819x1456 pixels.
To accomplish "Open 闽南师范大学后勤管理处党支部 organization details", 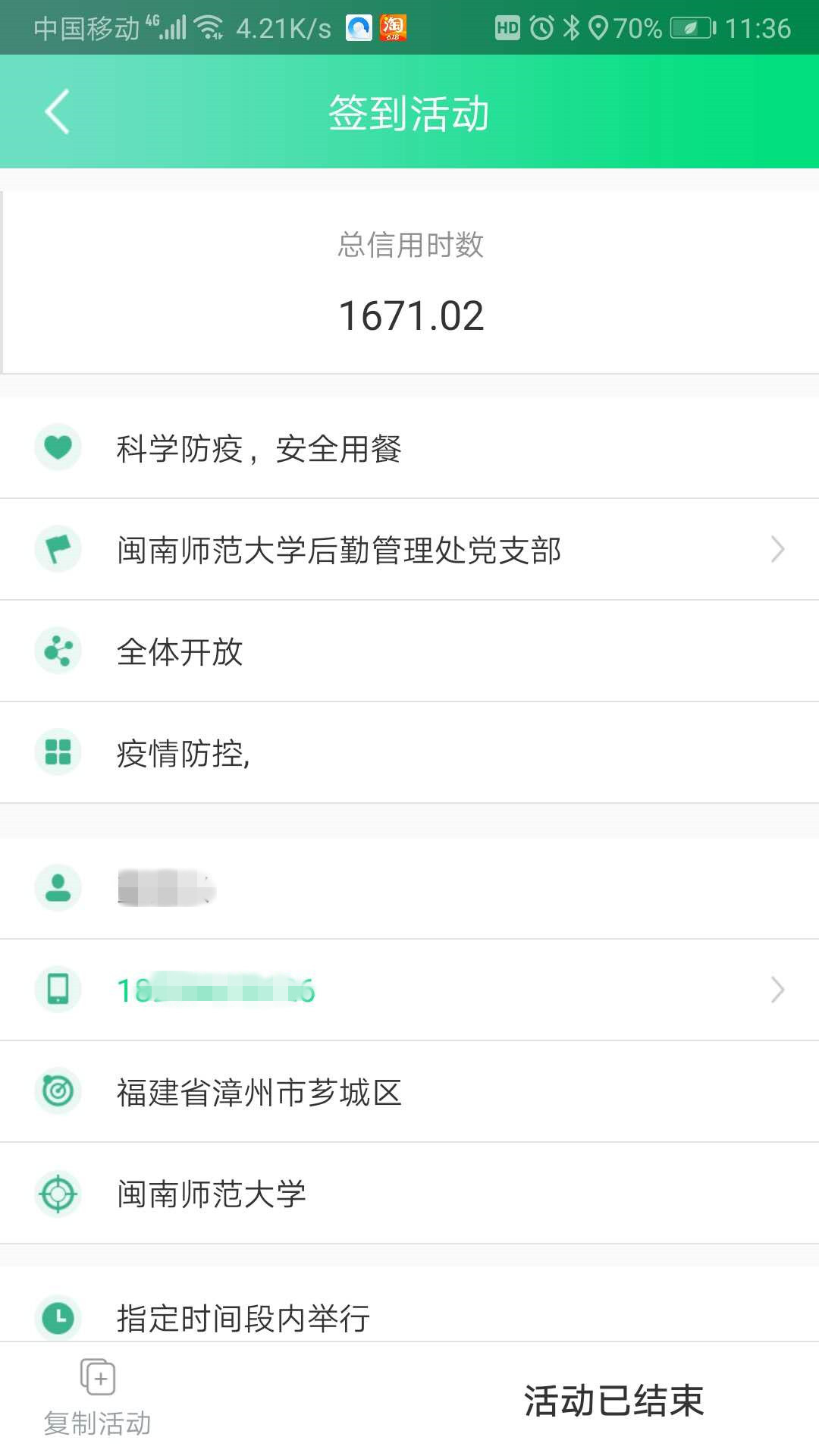I will coord(409,550).
